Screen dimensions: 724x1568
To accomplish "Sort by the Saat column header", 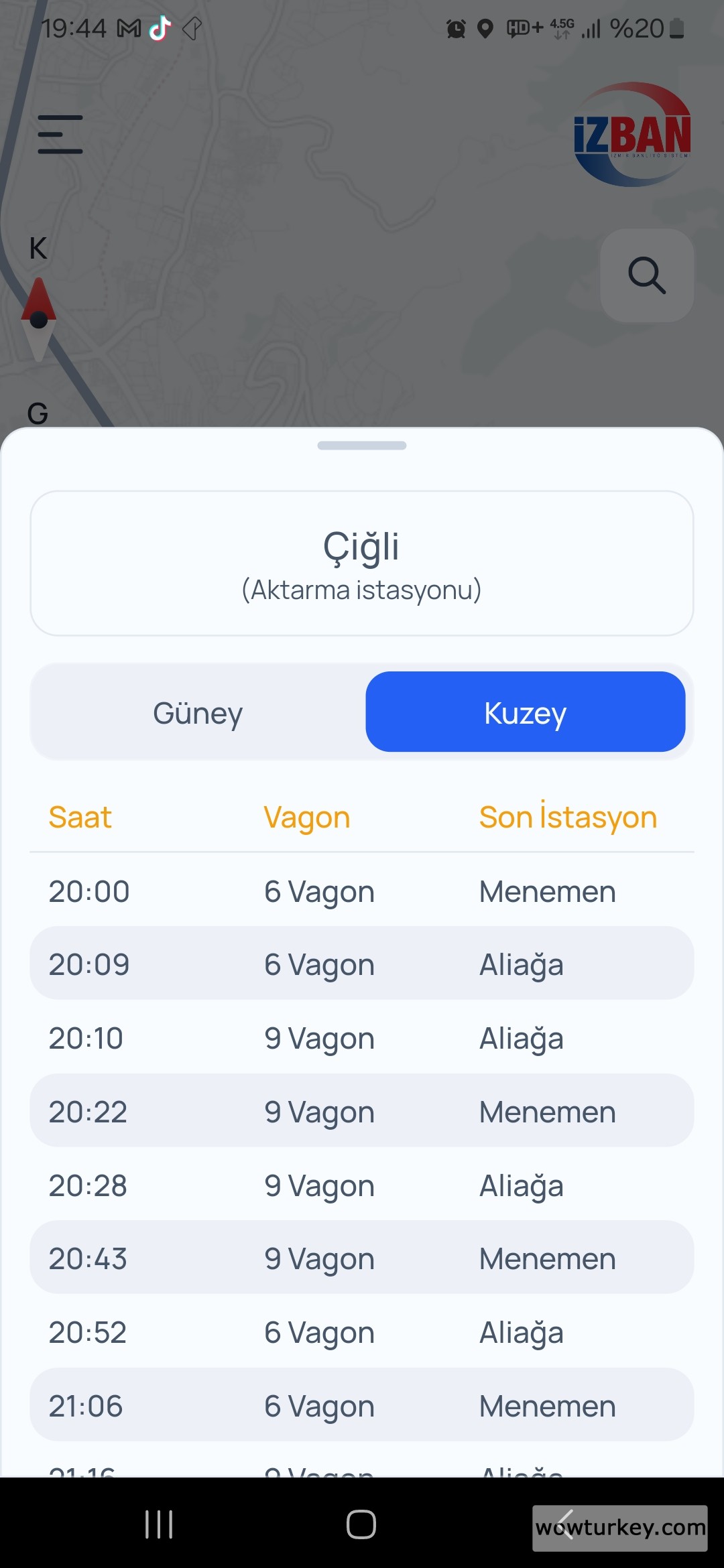I will [79, 816].
